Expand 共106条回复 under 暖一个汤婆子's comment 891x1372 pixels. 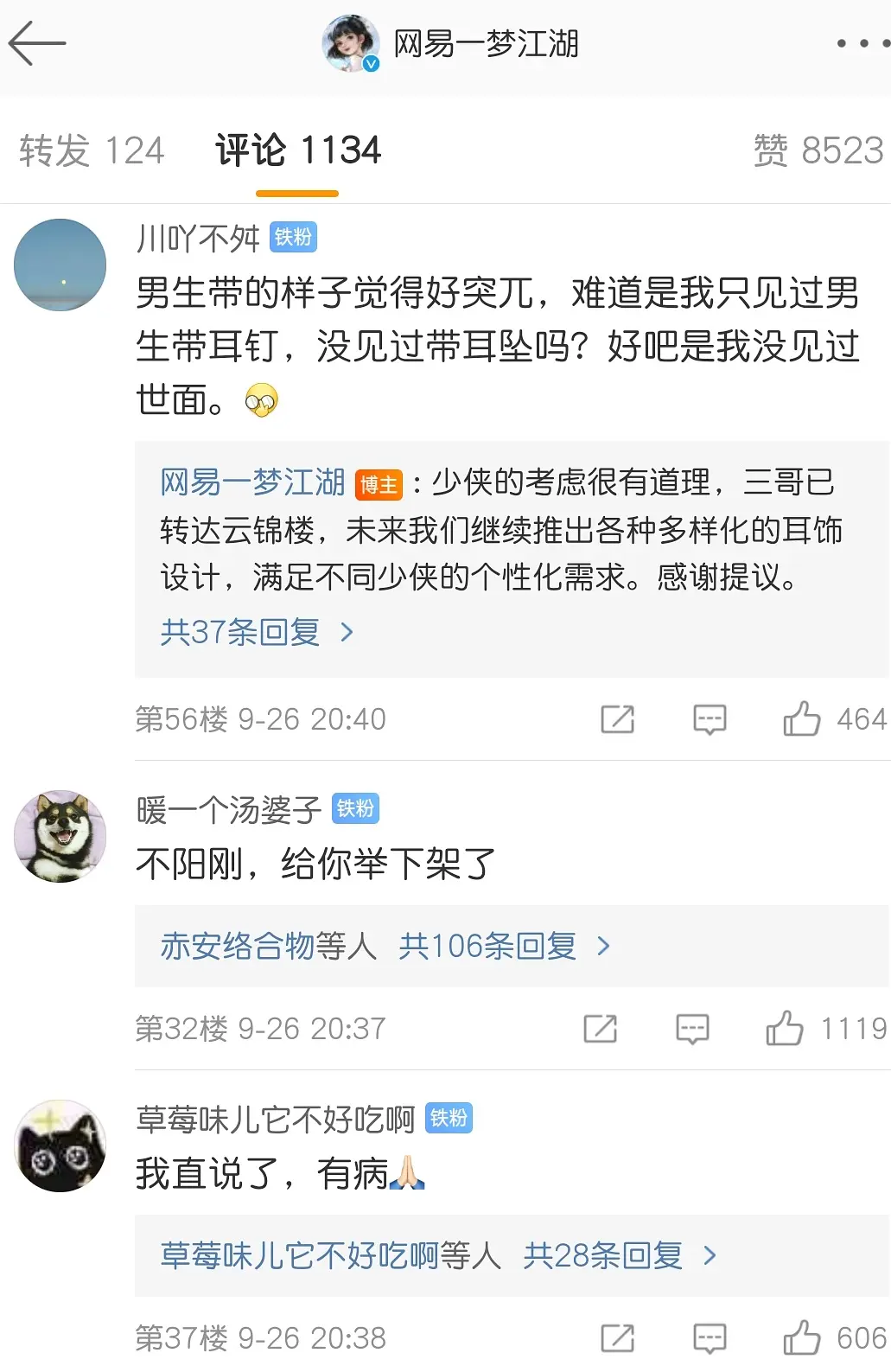(x=504, y=947)
